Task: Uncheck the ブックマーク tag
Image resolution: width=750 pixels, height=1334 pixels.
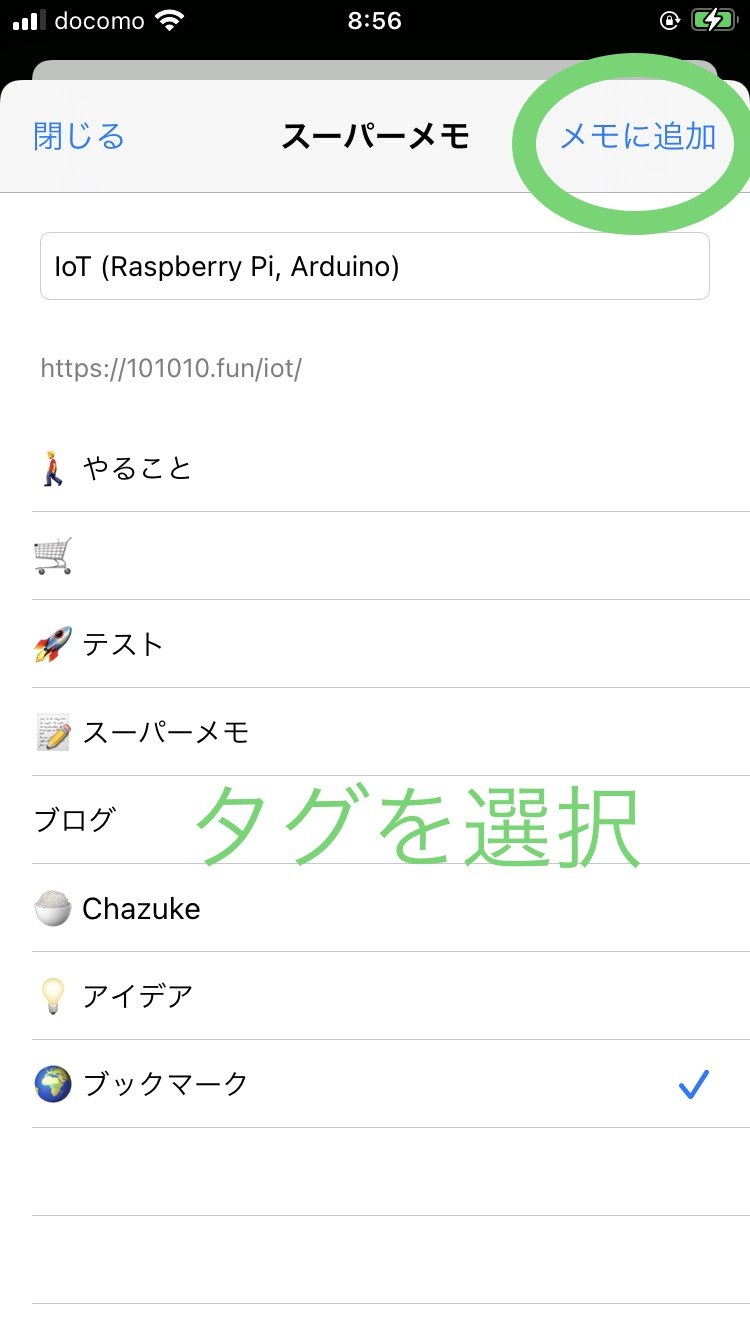Action: point(391,1084)
